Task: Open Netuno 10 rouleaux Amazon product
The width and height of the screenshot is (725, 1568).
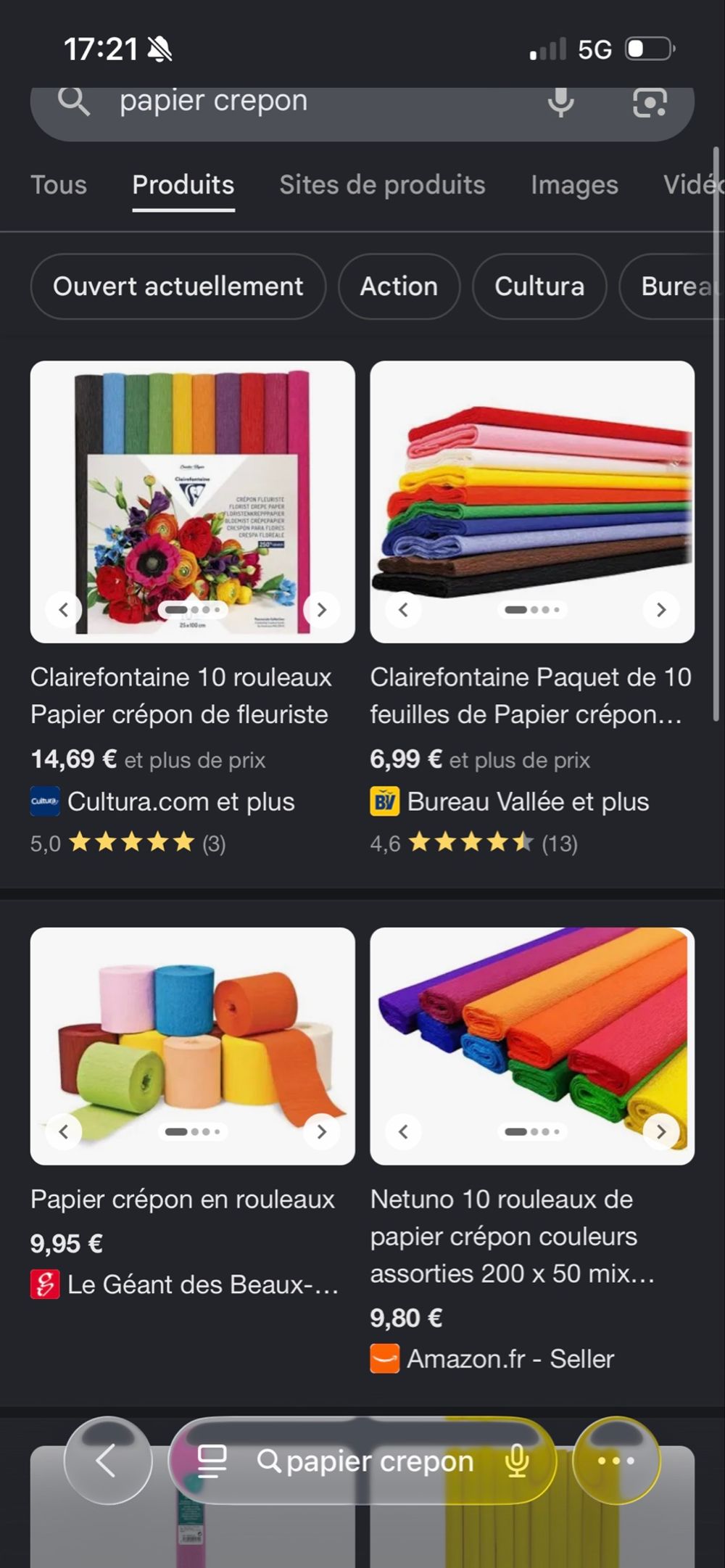Action: [x=513, y=1237]
